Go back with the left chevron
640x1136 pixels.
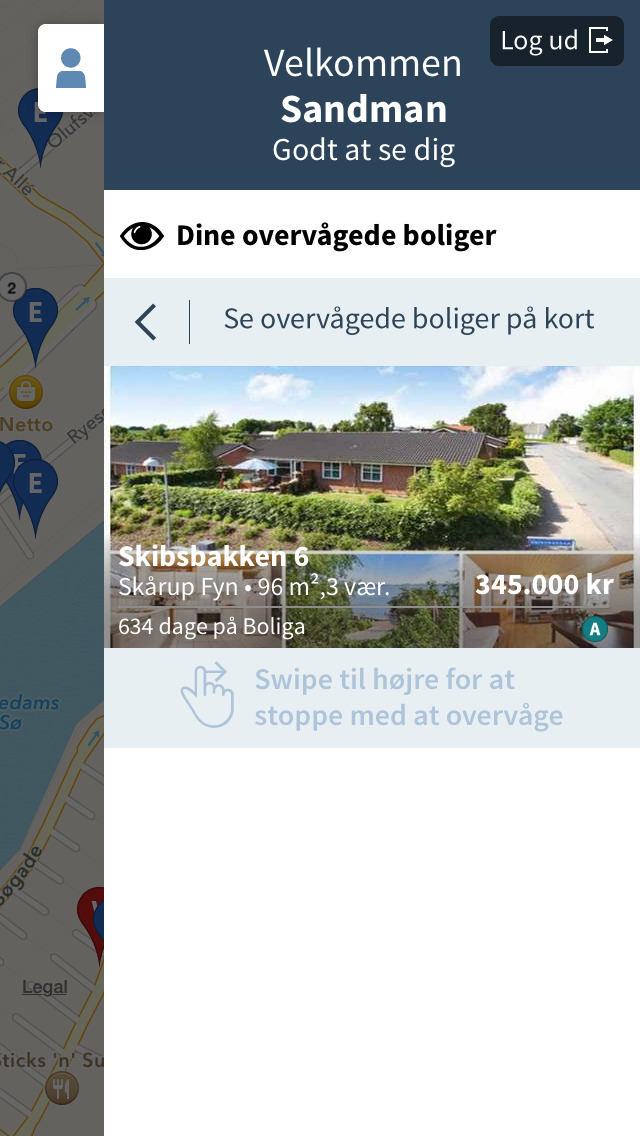146,322
